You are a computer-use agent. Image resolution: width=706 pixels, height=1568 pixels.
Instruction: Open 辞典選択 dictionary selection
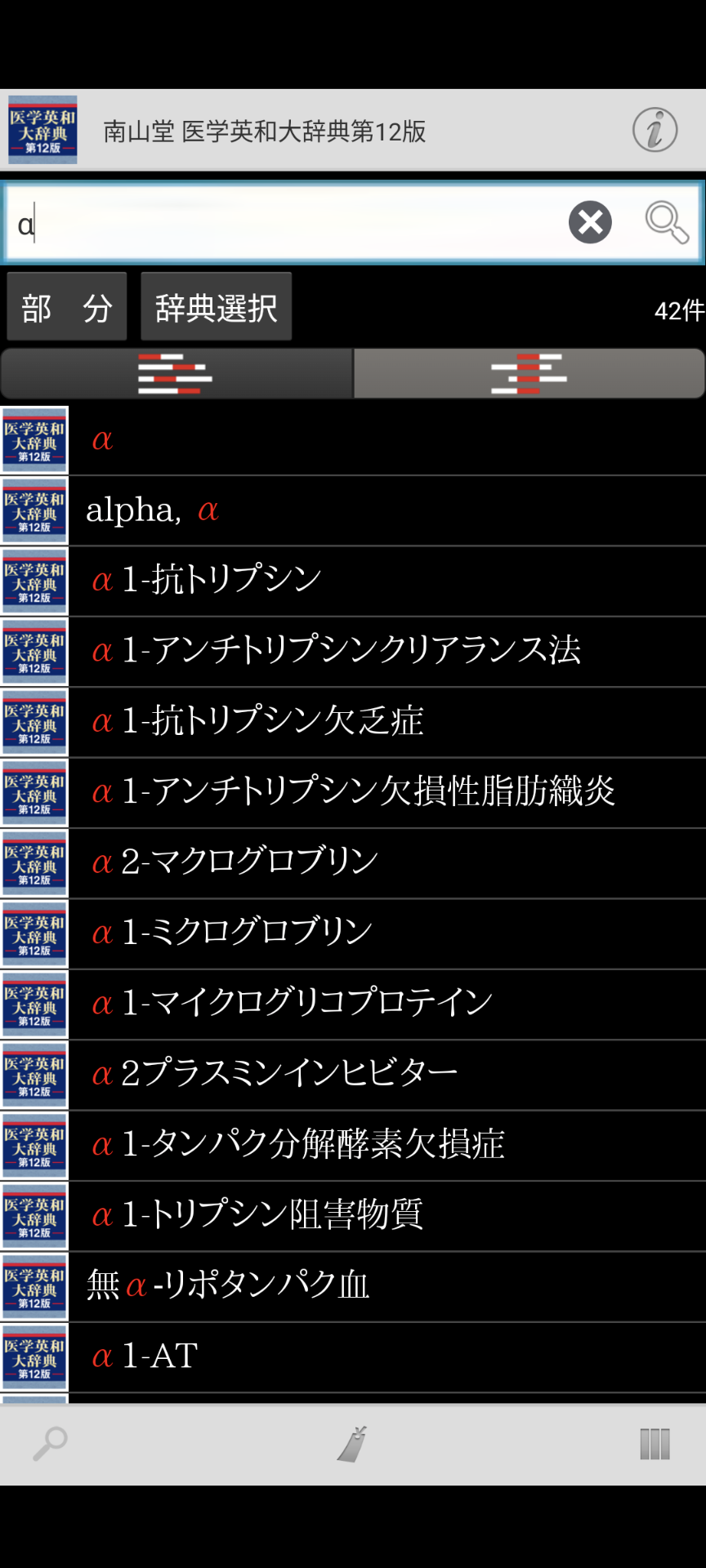point(217,306)
